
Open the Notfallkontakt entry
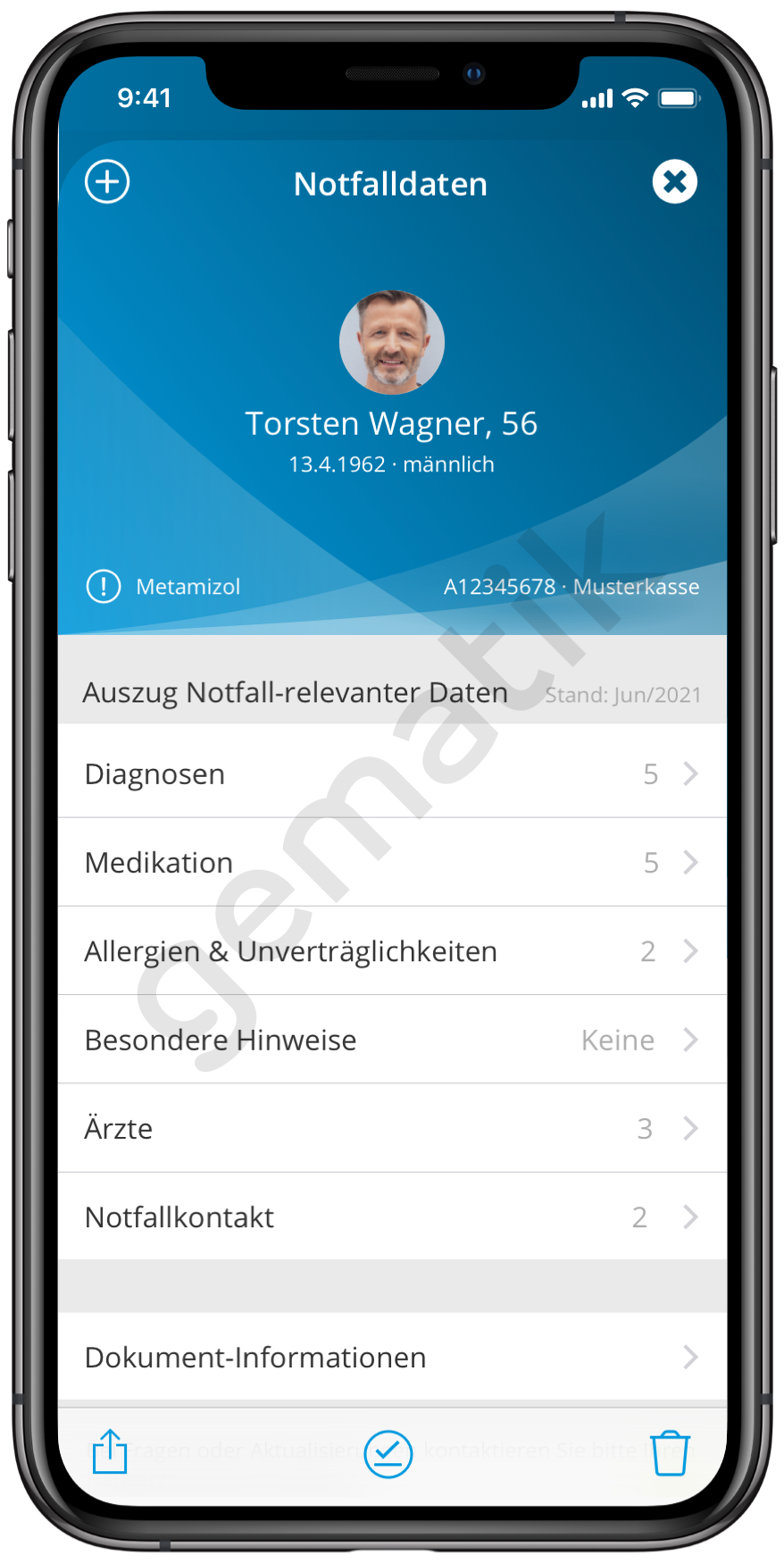tap(392, 1216)
